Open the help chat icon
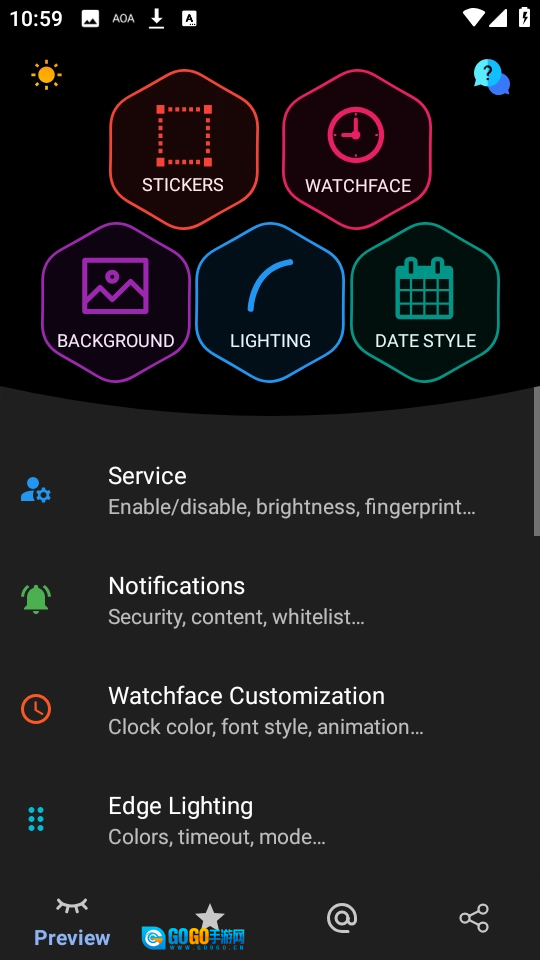Image resolution: width=540 pixels, height=960 pixels. click(492, 77)
